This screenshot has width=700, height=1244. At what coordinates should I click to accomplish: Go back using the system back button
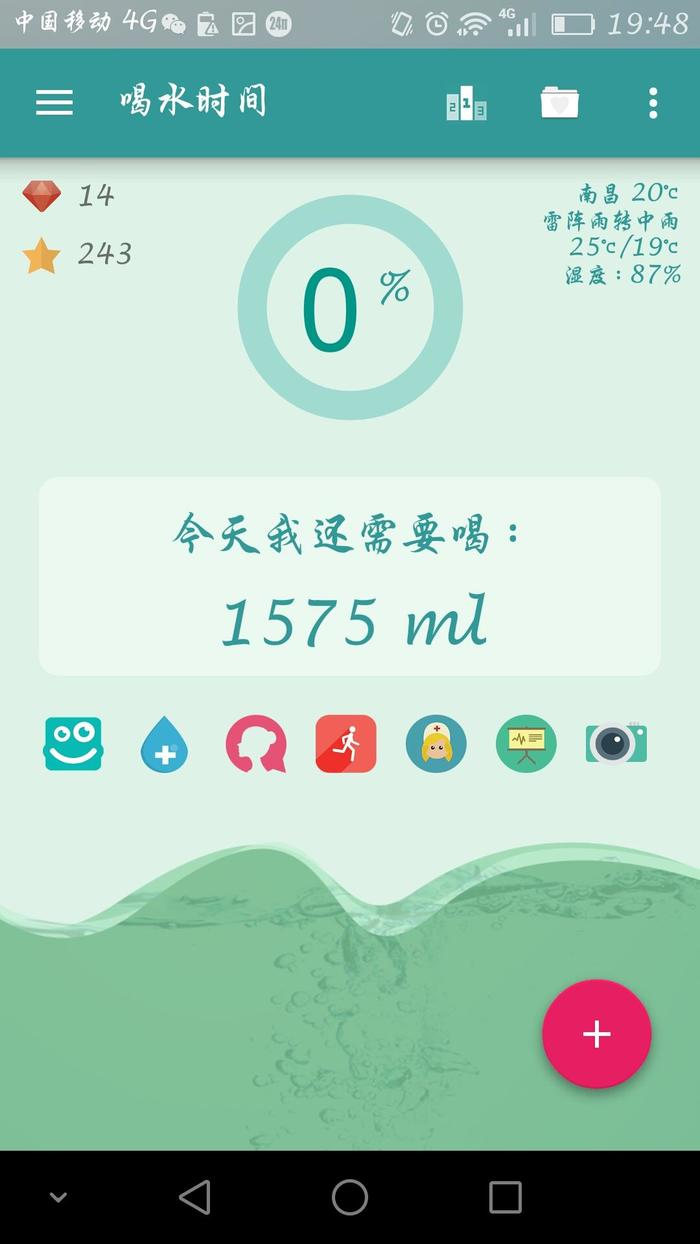194,1197
